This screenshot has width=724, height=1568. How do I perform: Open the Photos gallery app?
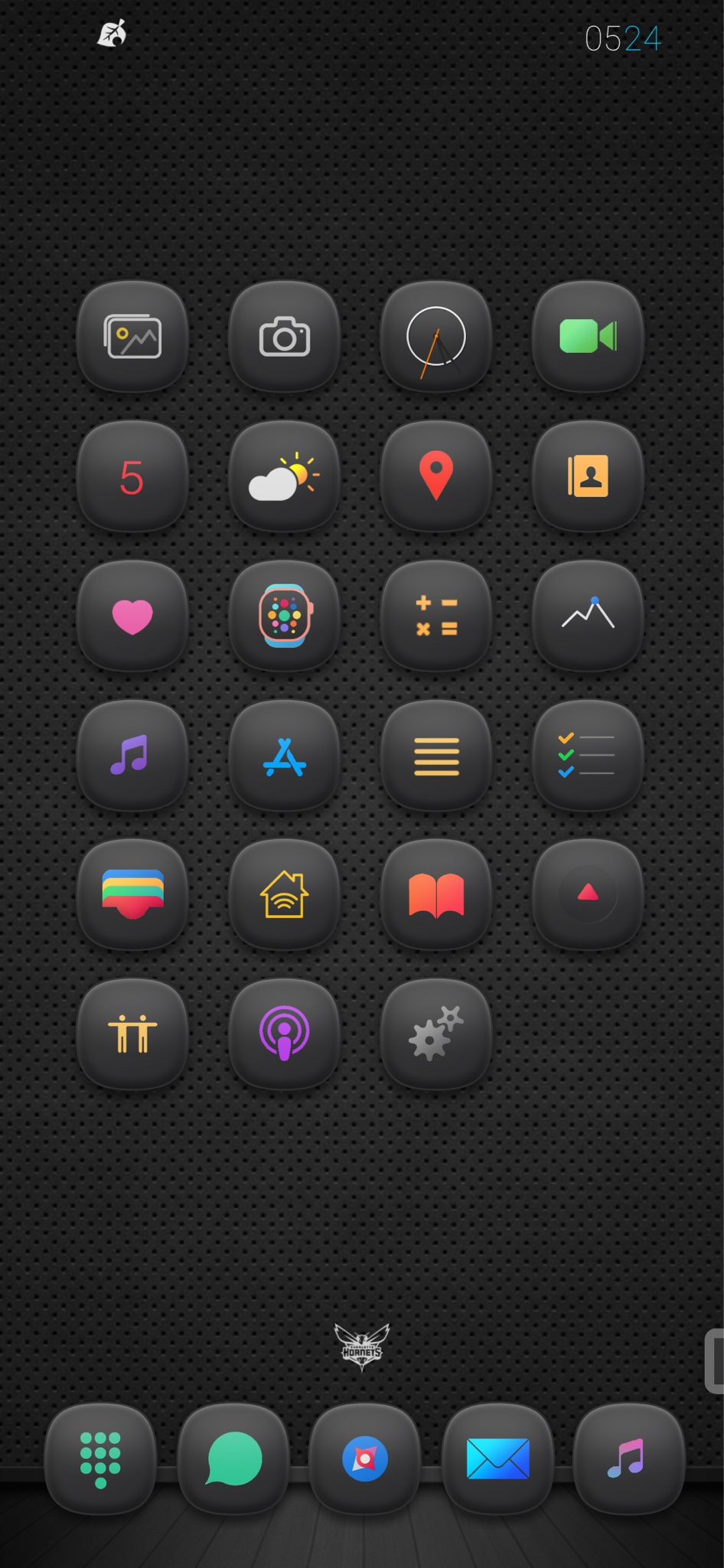pyautogui.click(x=132, y=337)
